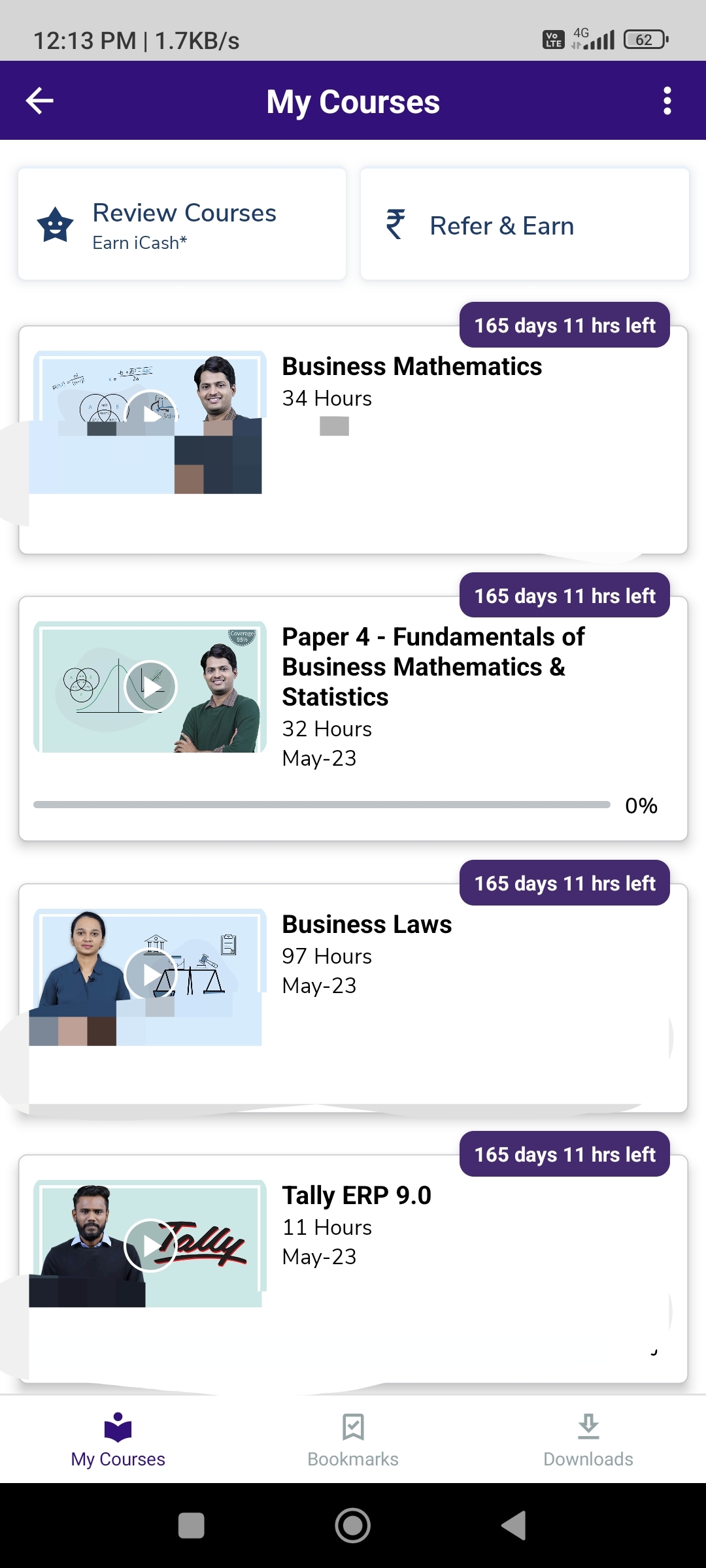Open the Business Laws course
706x1568 pixels.
[x=367, y=924]
